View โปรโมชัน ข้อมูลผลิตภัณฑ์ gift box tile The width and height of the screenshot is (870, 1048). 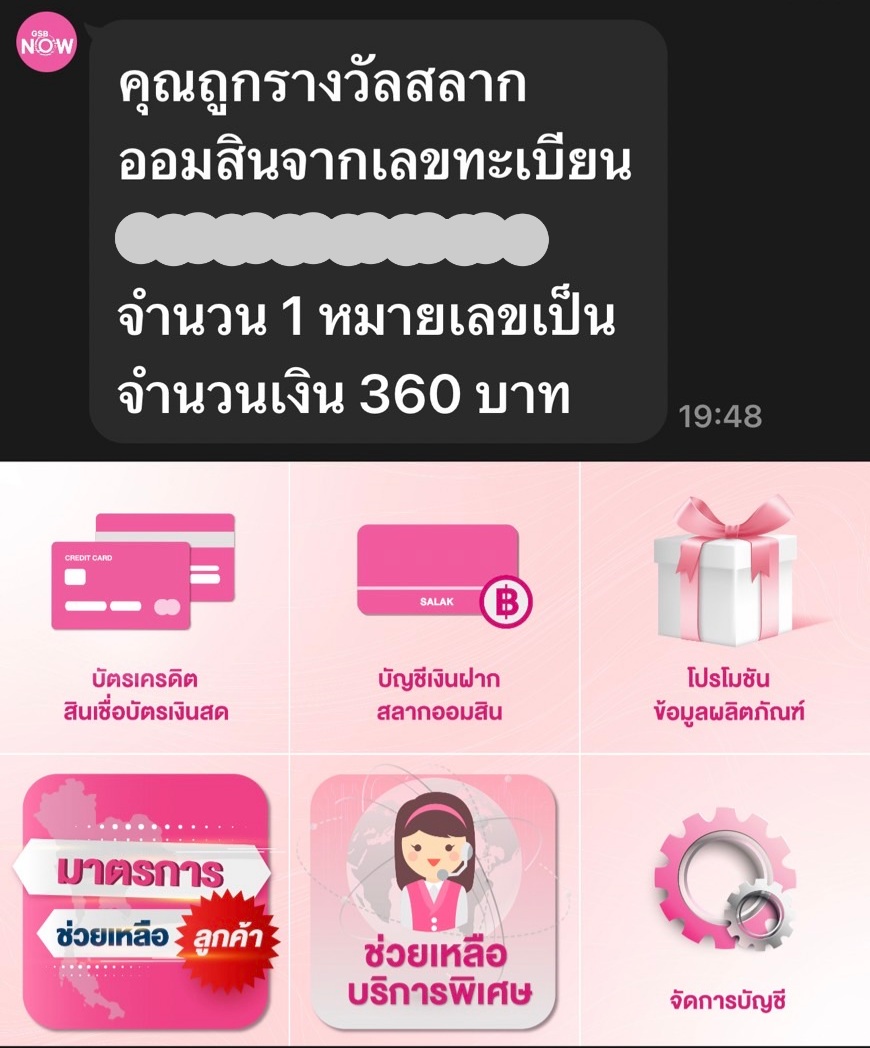(x=726, y=609)
